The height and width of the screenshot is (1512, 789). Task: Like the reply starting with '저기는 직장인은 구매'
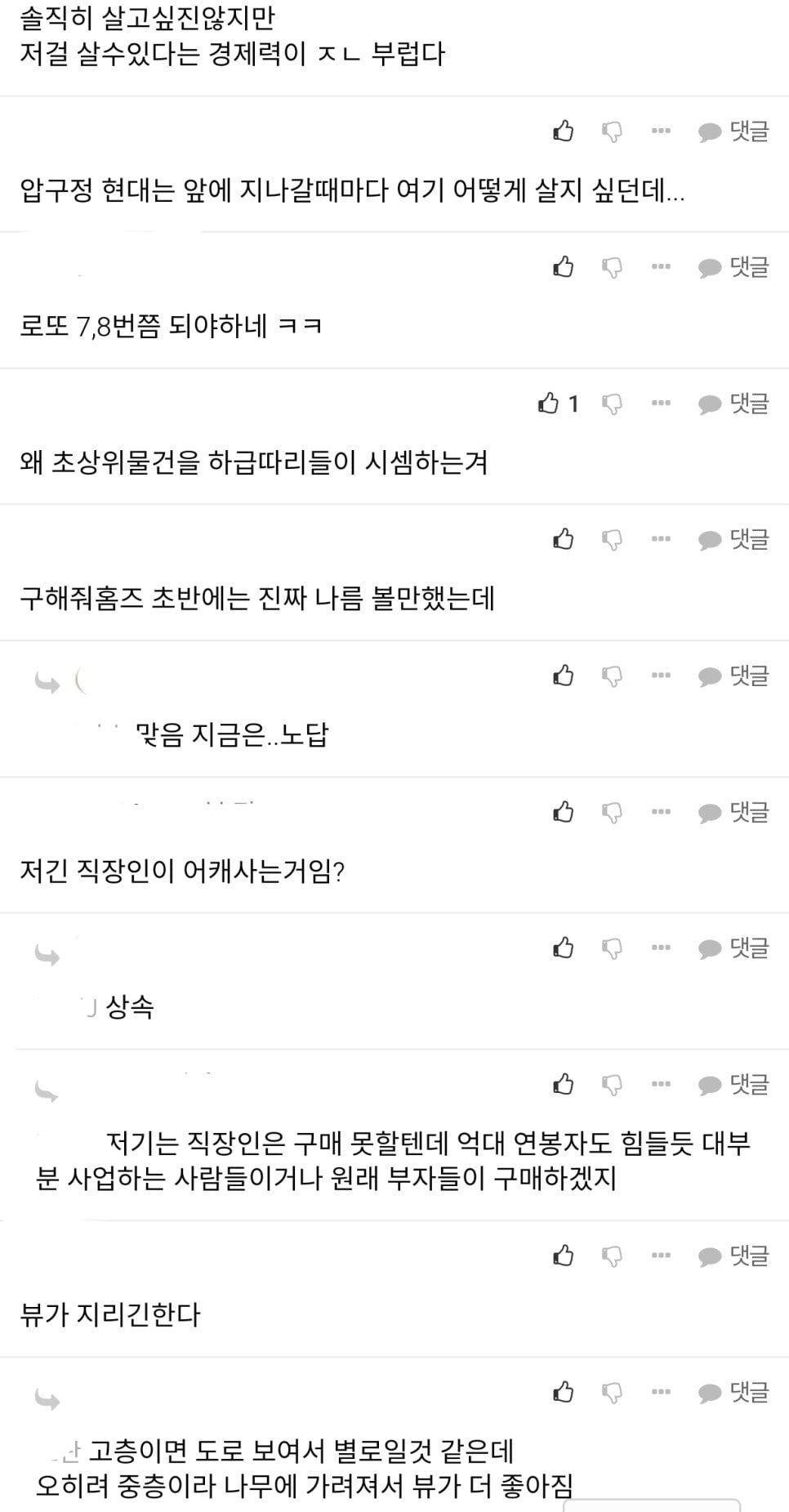tap(564, 1084)
